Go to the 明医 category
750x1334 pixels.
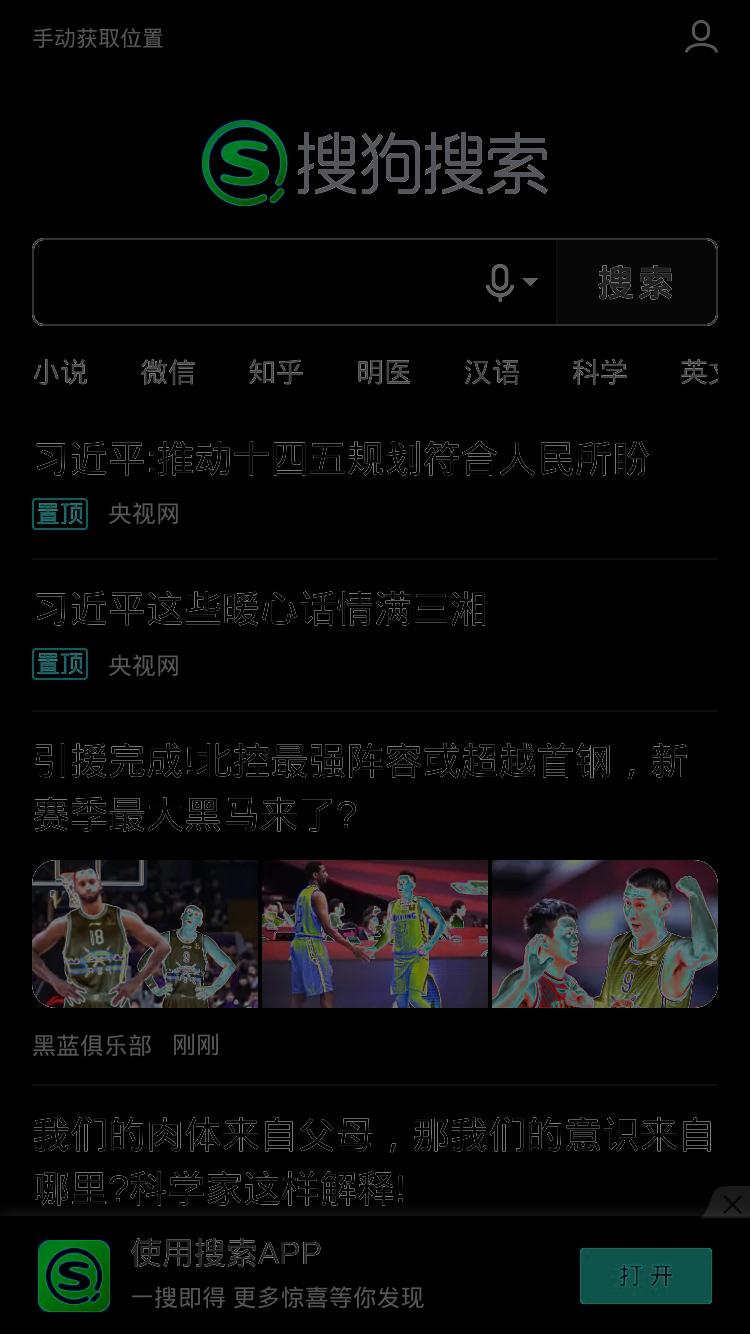point(384,372)
